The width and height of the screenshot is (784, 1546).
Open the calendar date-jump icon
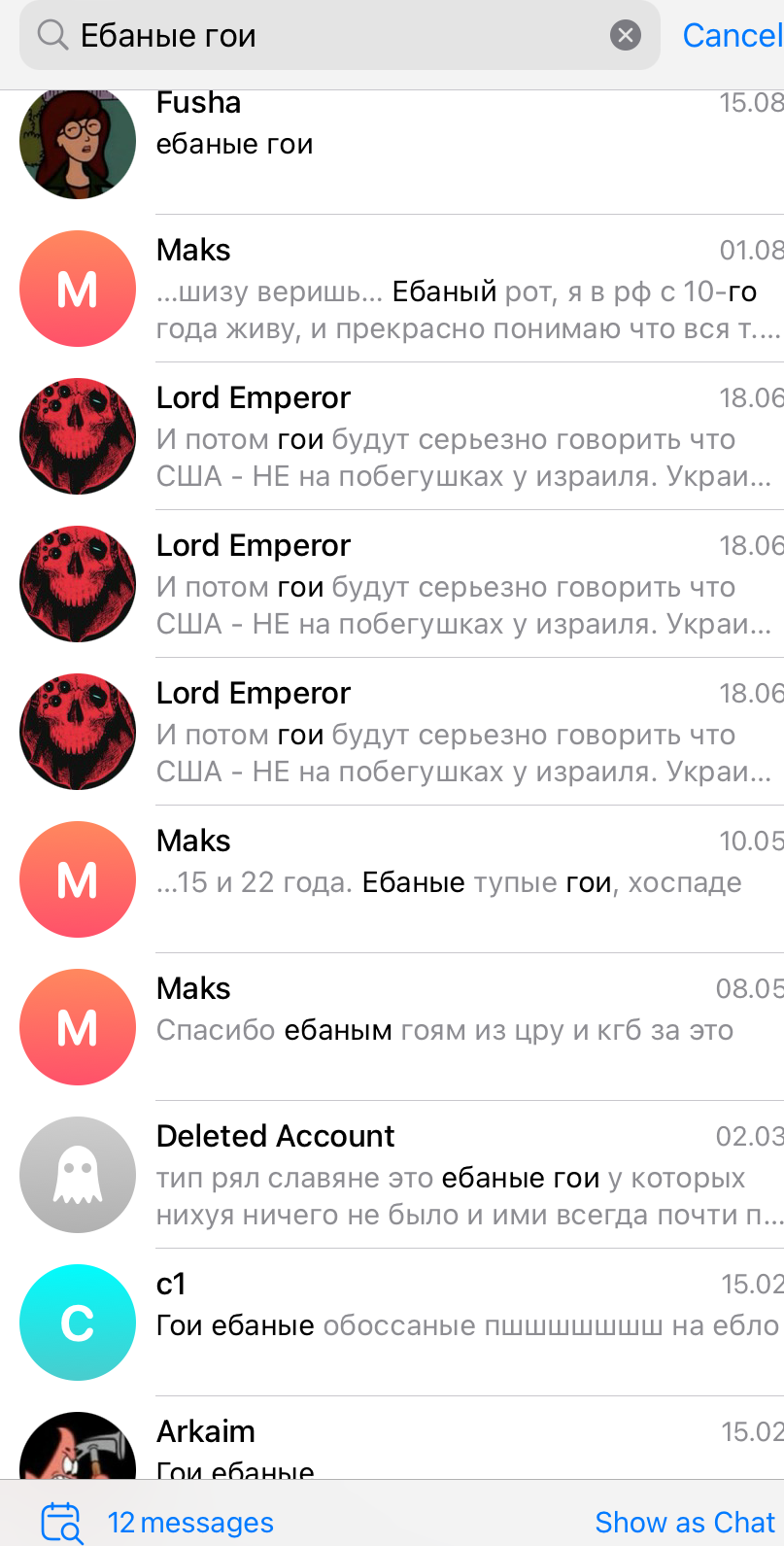pyautogui.click(x=63, y=1522)
